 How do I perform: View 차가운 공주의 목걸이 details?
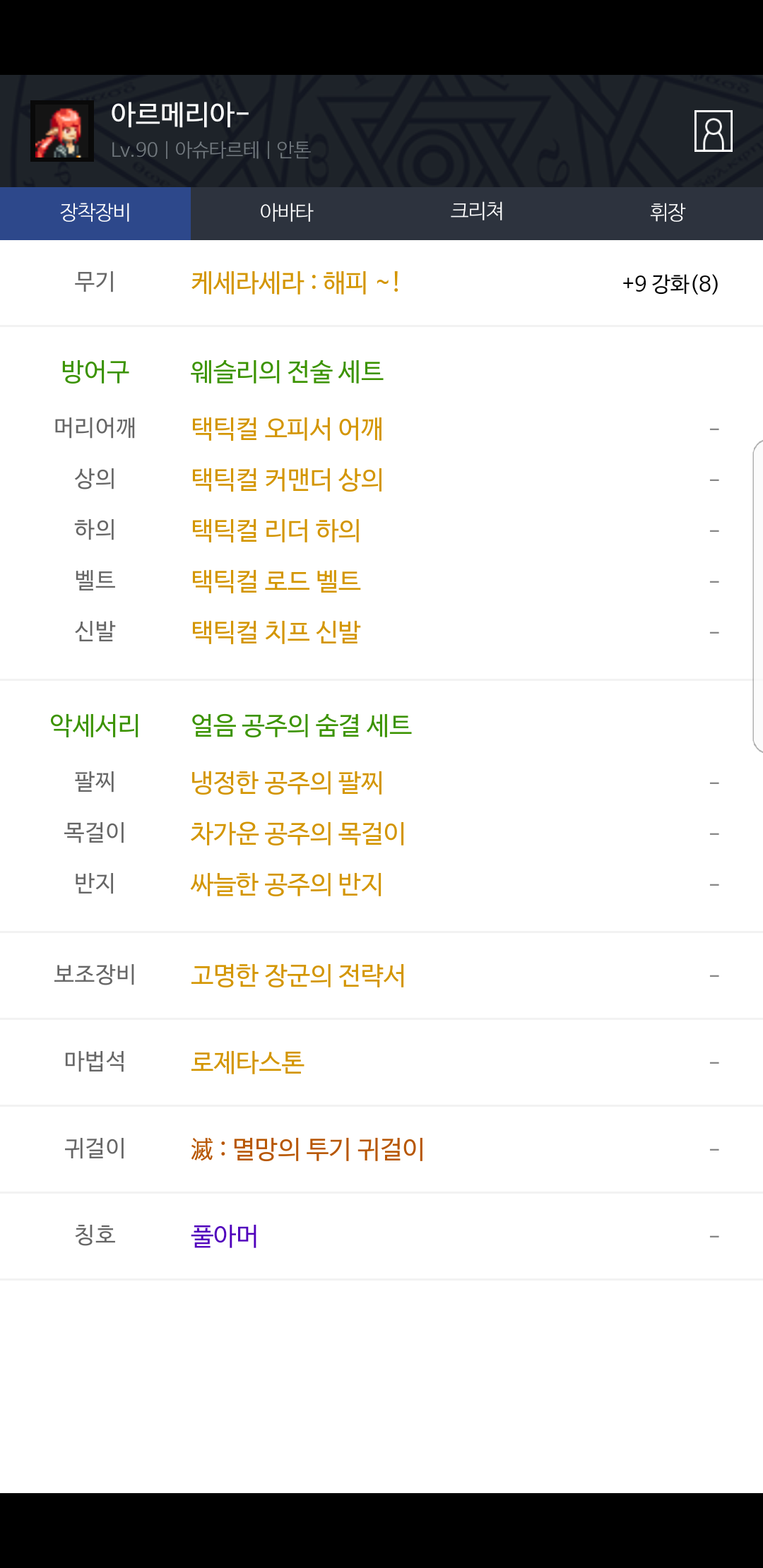coord(298,833)
